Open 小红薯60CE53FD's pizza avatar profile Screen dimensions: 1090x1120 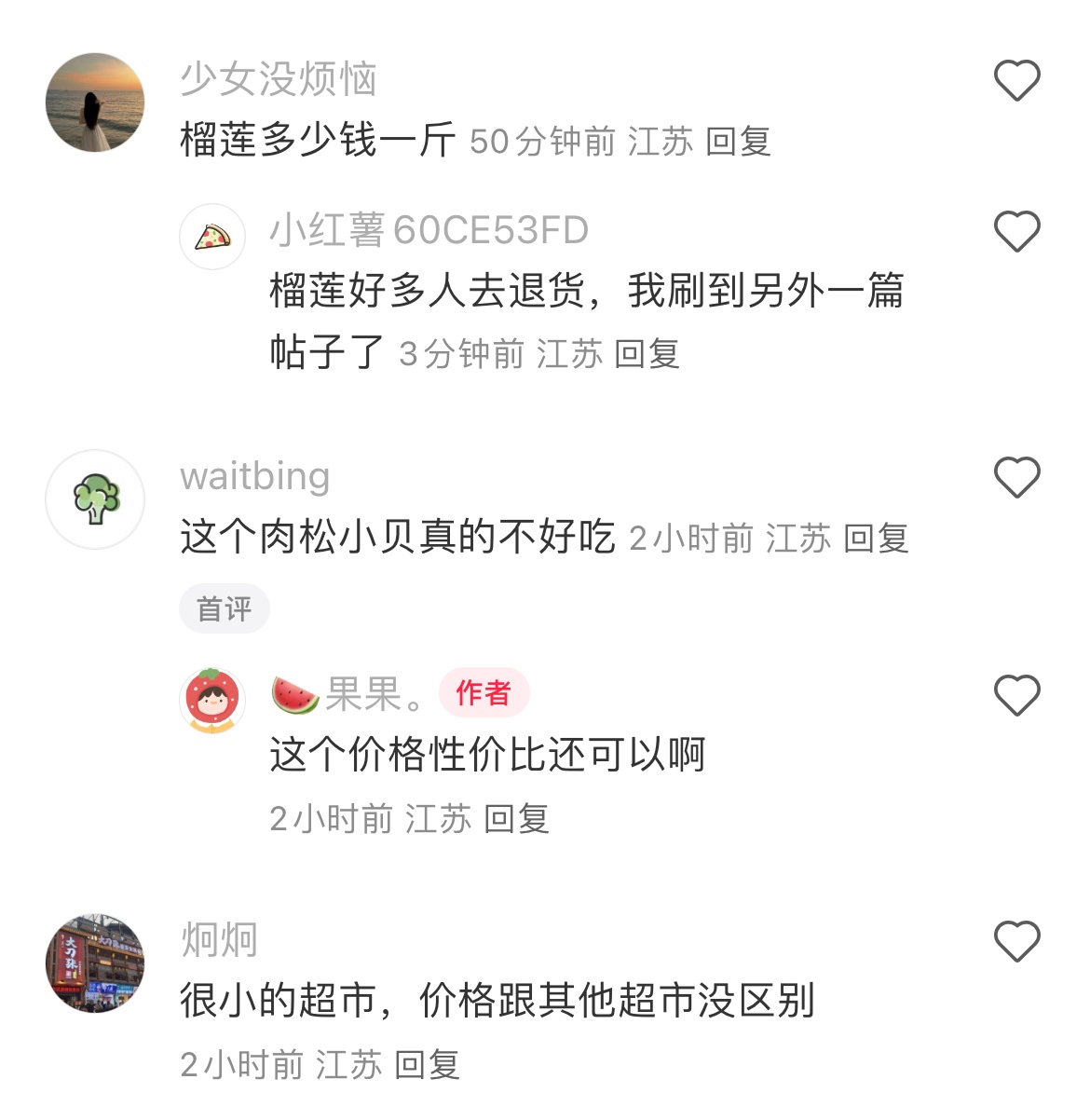[212, 237]
